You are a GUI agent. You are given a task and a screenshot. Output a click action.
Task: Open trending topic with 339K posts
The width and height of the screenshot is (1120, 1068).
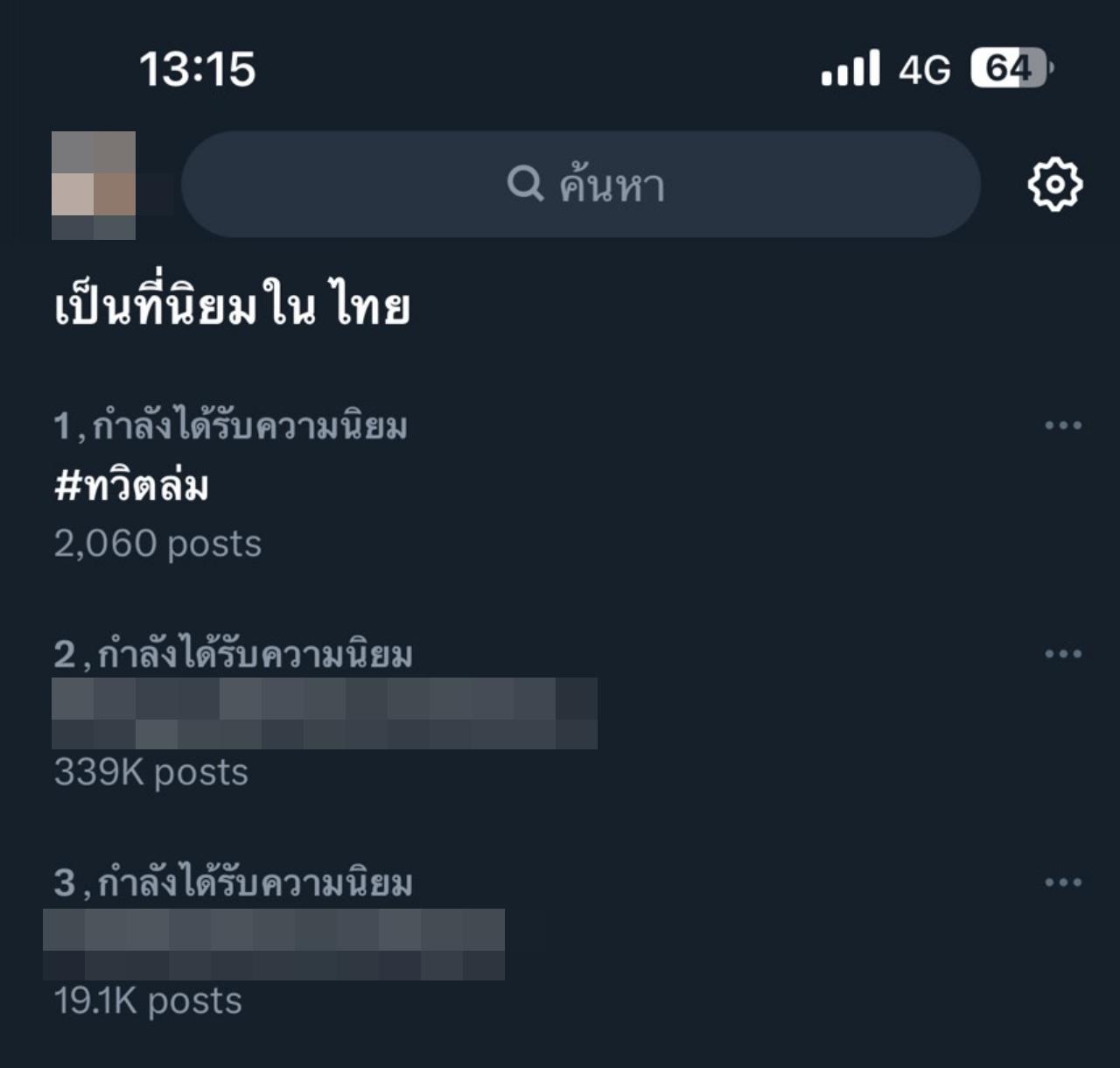pyautogui.click(x=324, y=713)
